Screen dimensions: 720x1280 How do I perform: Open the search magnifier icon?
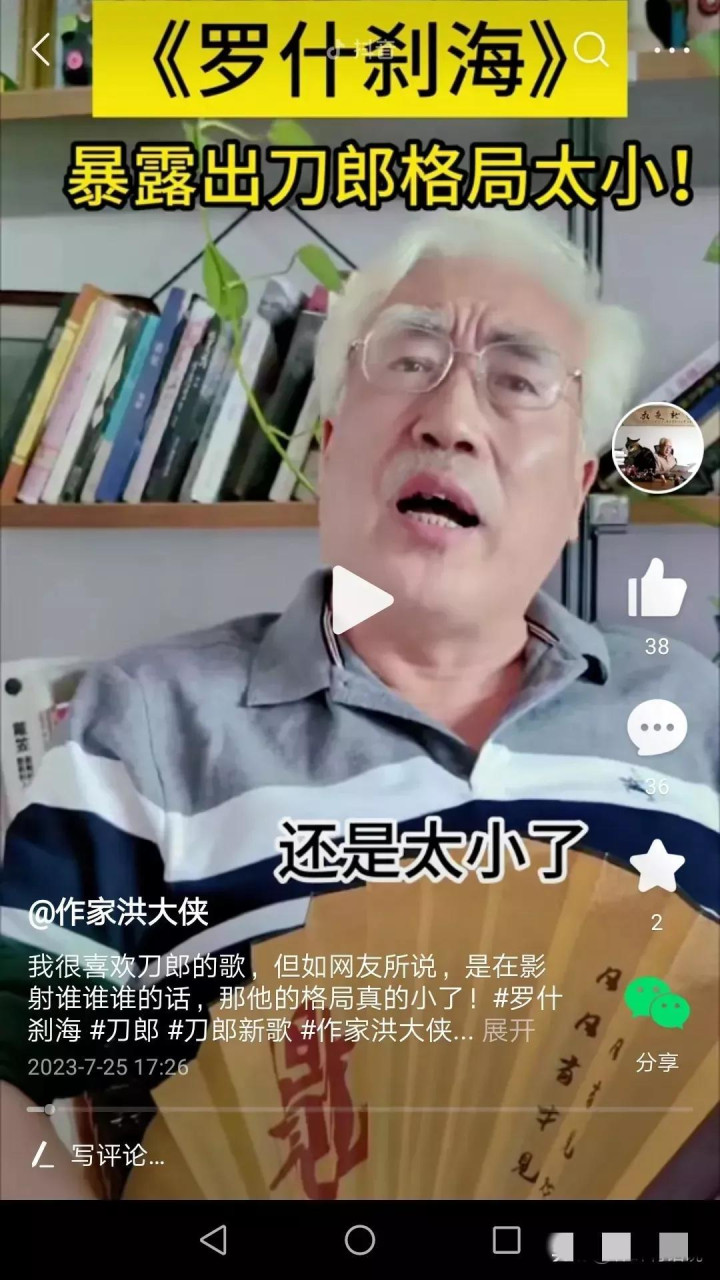pos(591,48)
